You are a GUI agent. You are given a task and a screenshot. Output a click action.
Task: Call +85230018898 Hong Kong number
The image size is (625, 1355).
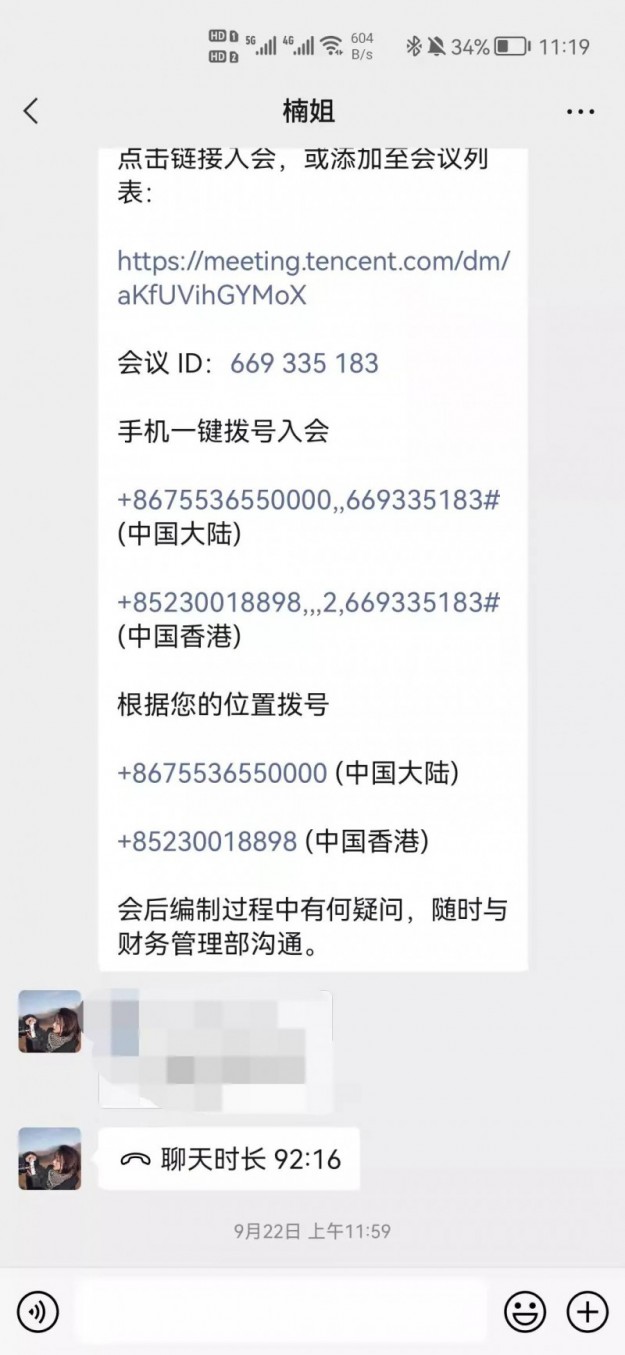tap(207, 841)
